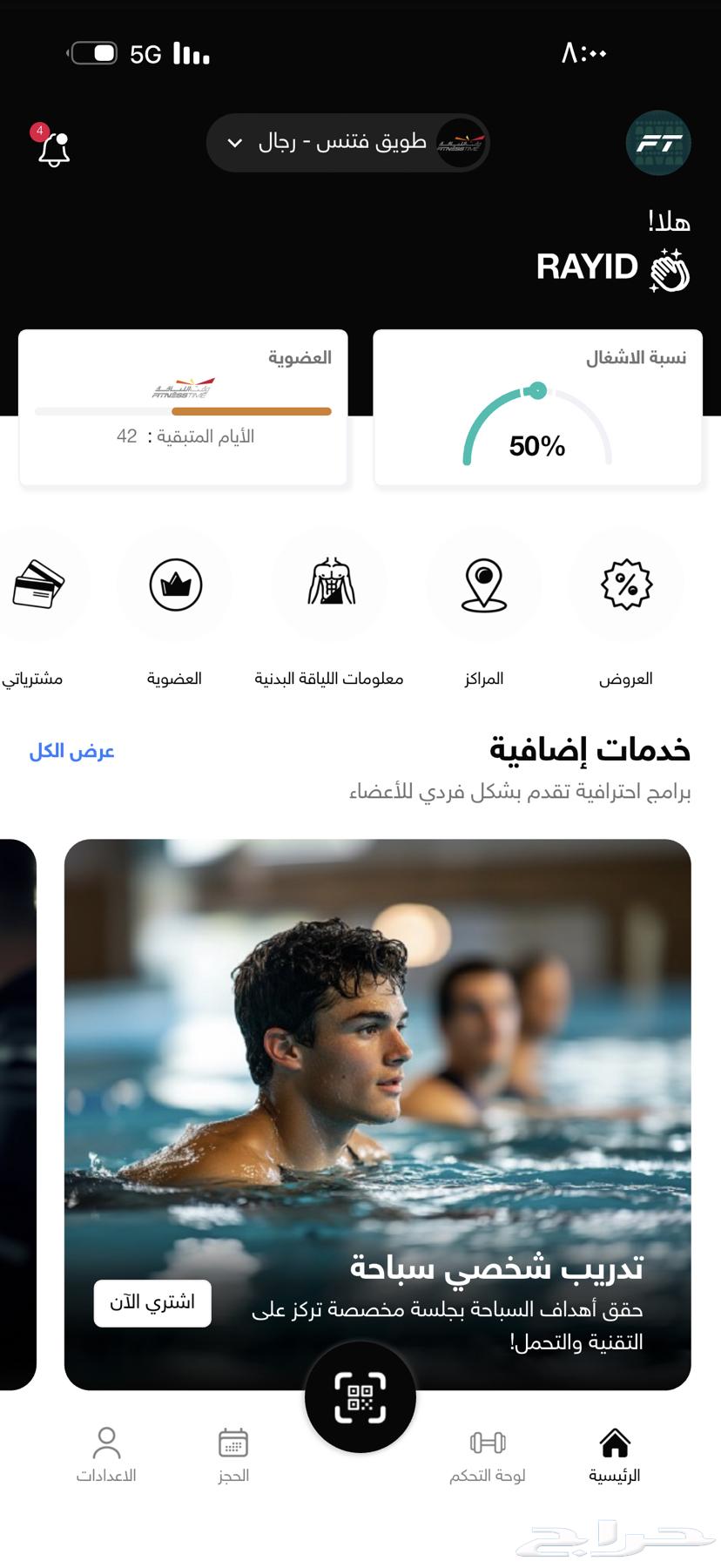
Task: Open مشترياتي purchases card icon
Action: 39,585
